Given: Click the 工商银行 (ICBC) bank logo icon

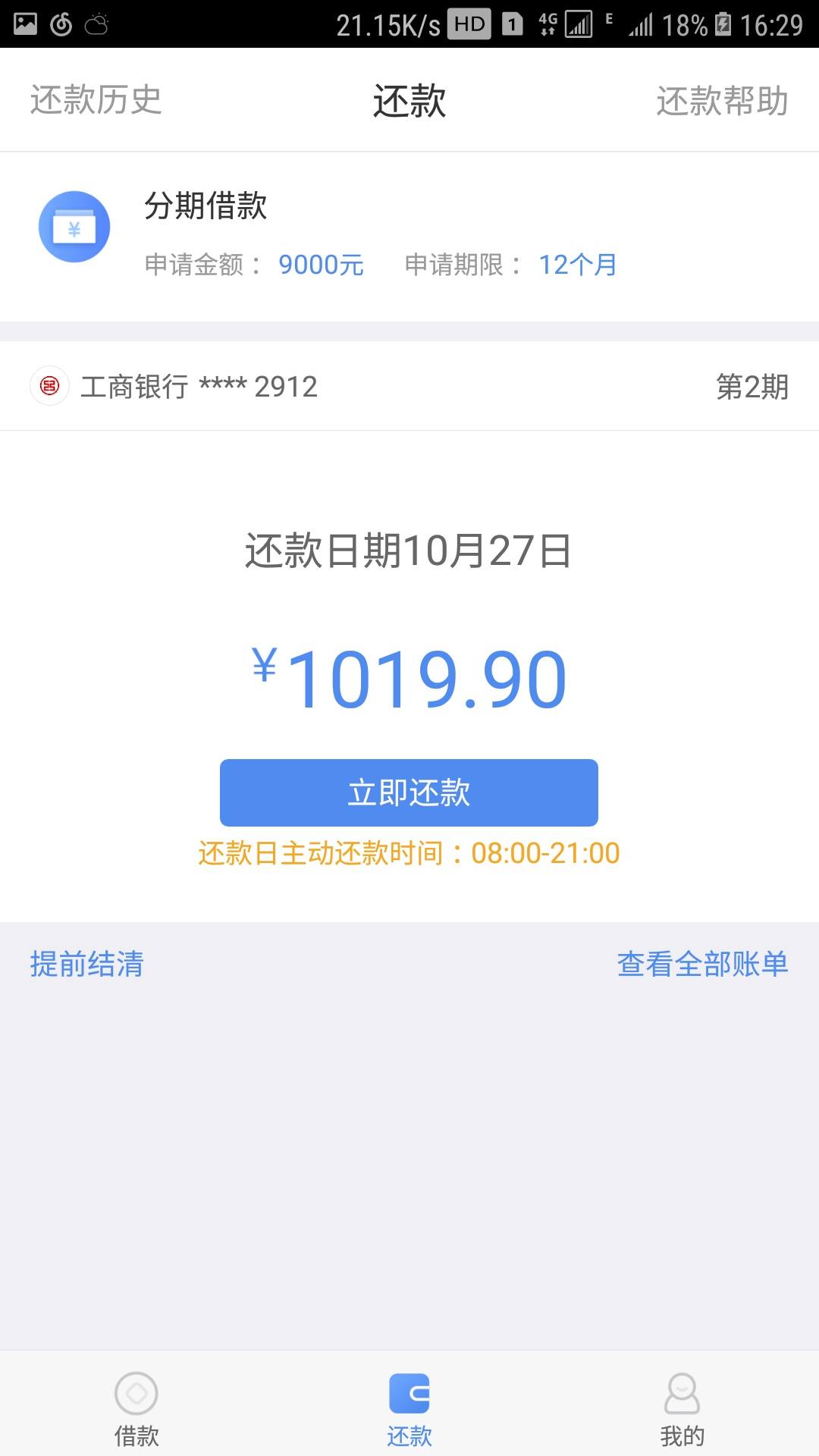Looking at the screenshot, I should pyautogui.click(x=51, y=387).
